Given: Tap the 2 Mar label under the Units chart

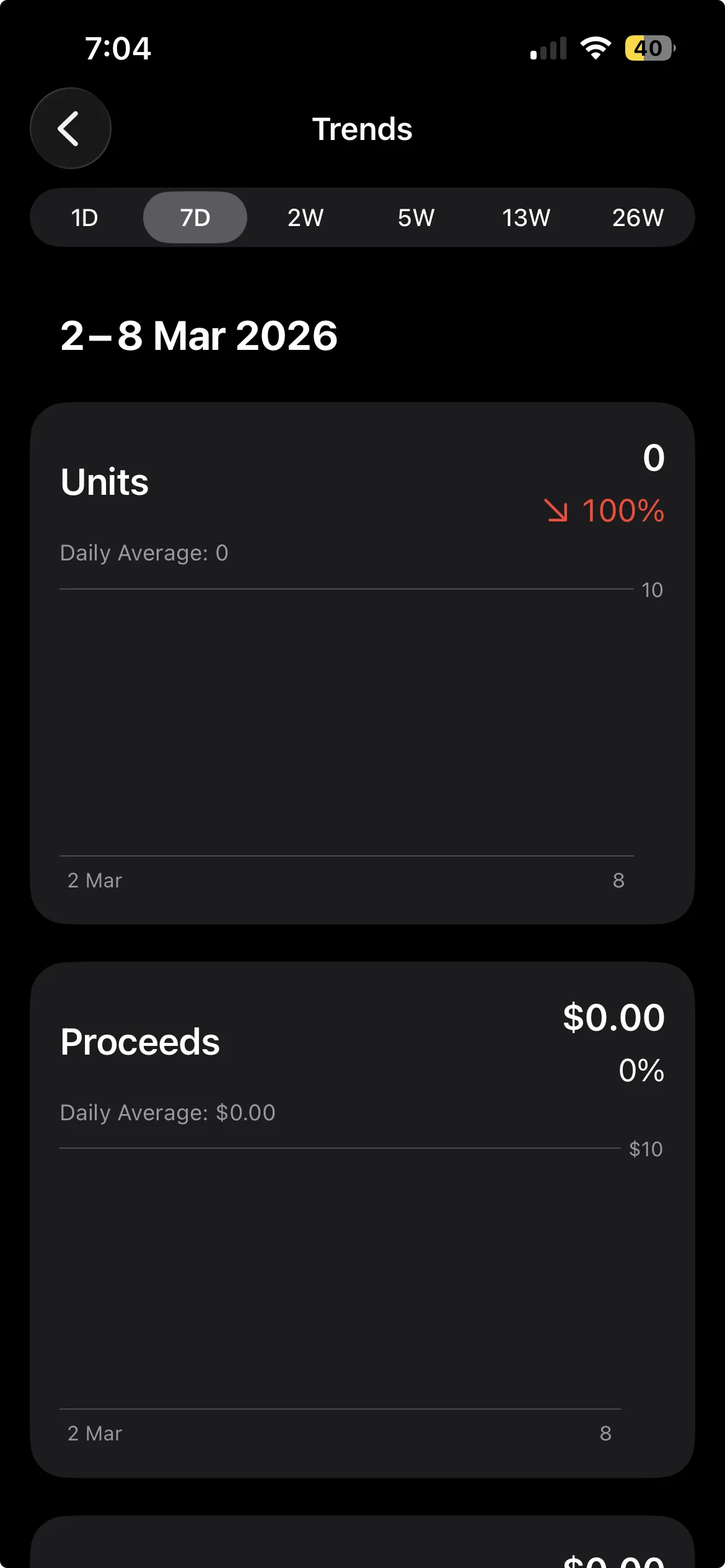Looking at the screenshot, I should pyautogui.click(x=94, y=880).
